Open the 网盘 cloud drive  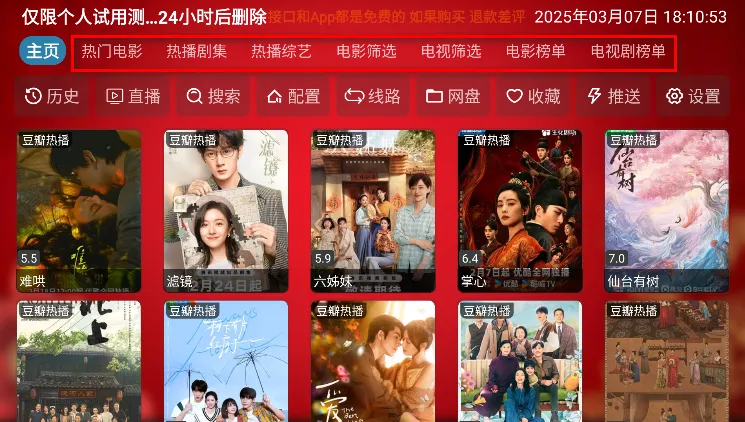(453, 96)
